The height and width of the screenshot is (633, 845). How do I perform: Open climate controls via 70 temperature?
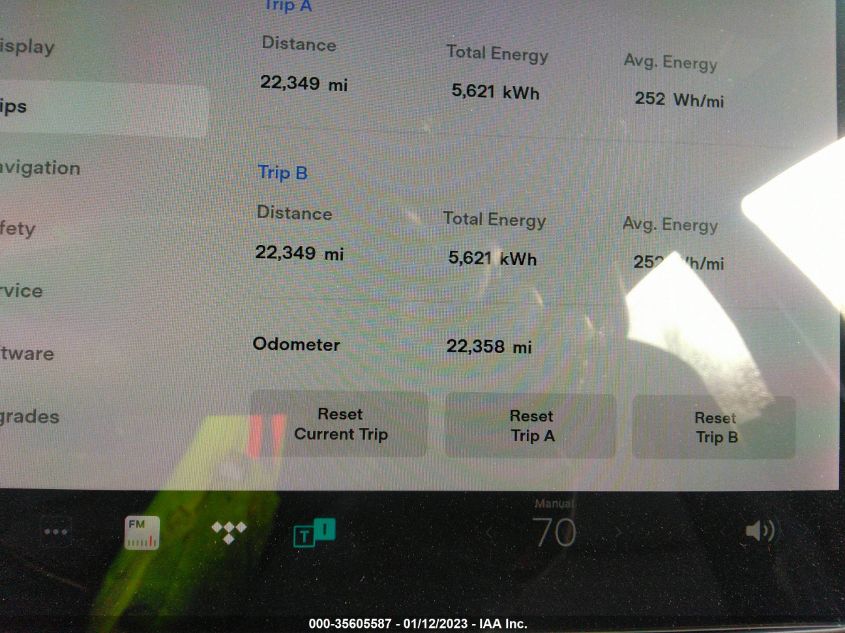click(554, 532)
